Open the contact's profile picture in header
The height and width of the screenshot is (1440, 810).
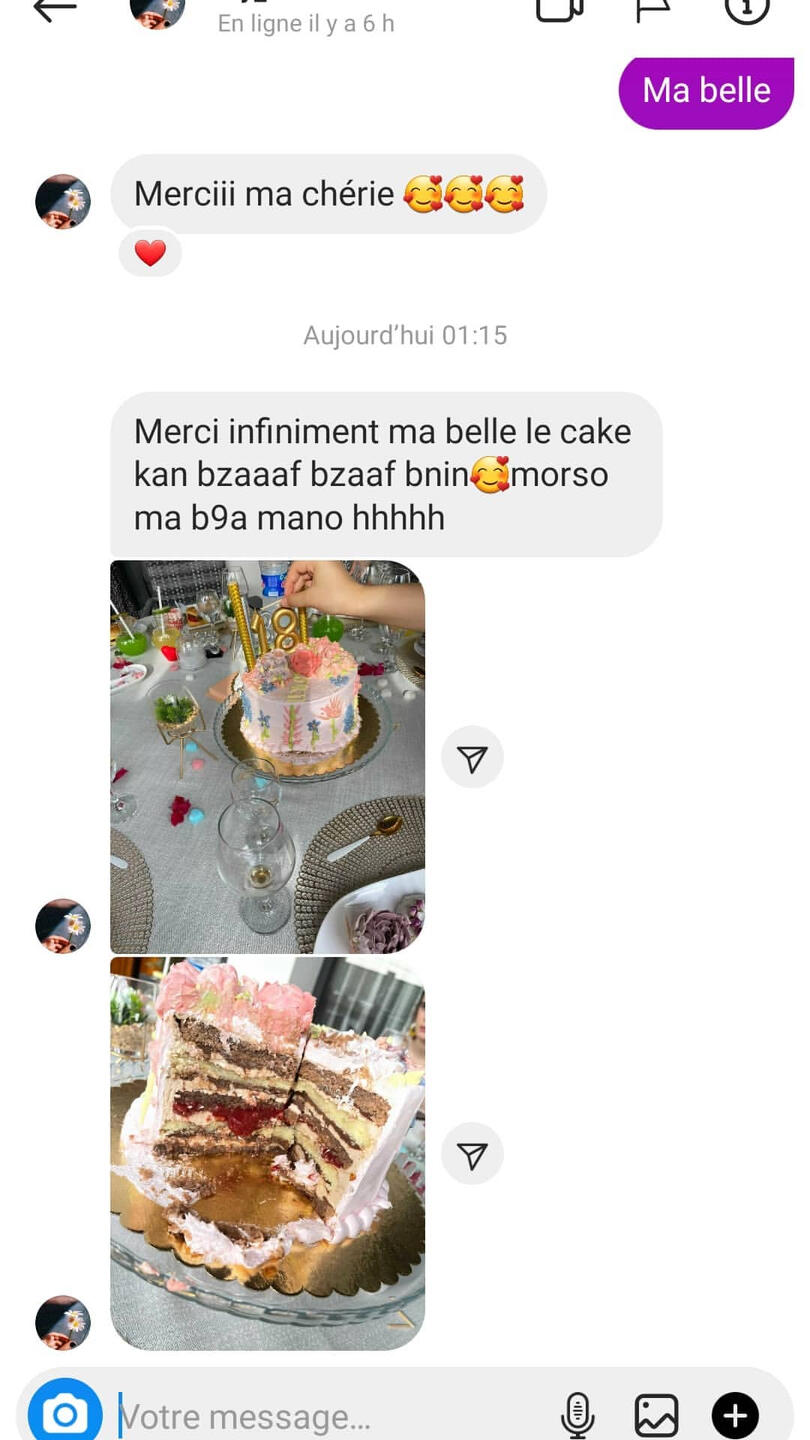click(x=158, y=12)
